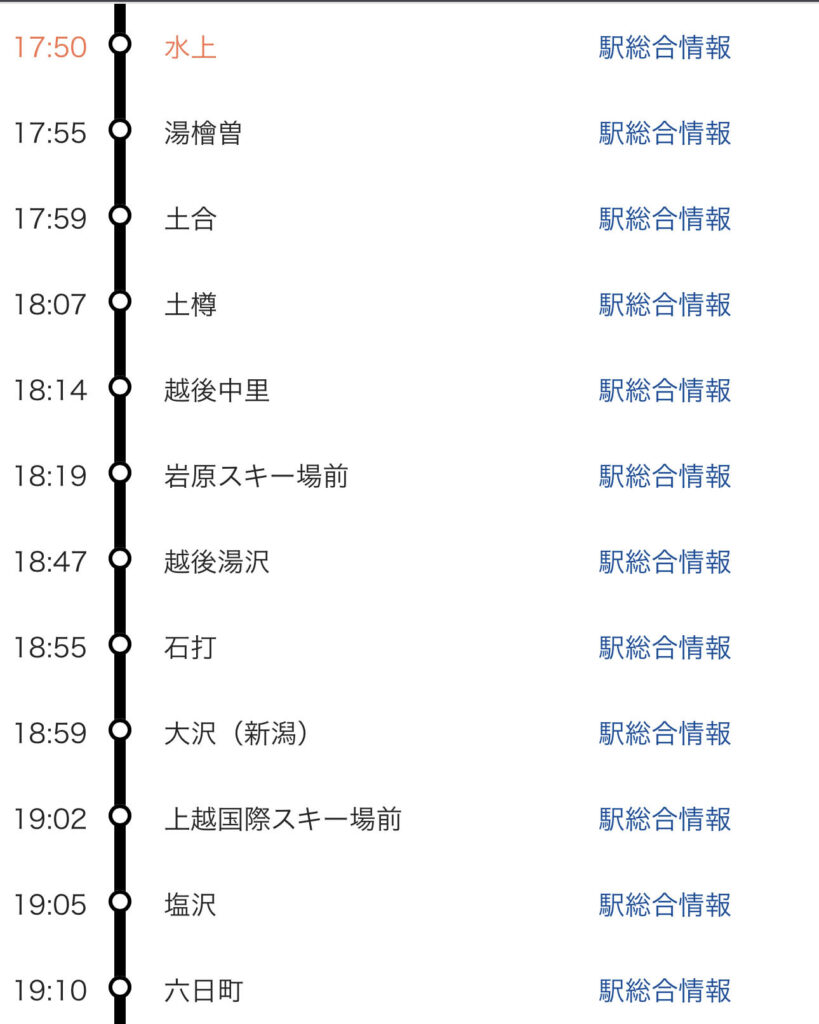Open 駅総合情報 for 岩原スキー場前
Screen dimensions: 819x1024
(665, 476)
